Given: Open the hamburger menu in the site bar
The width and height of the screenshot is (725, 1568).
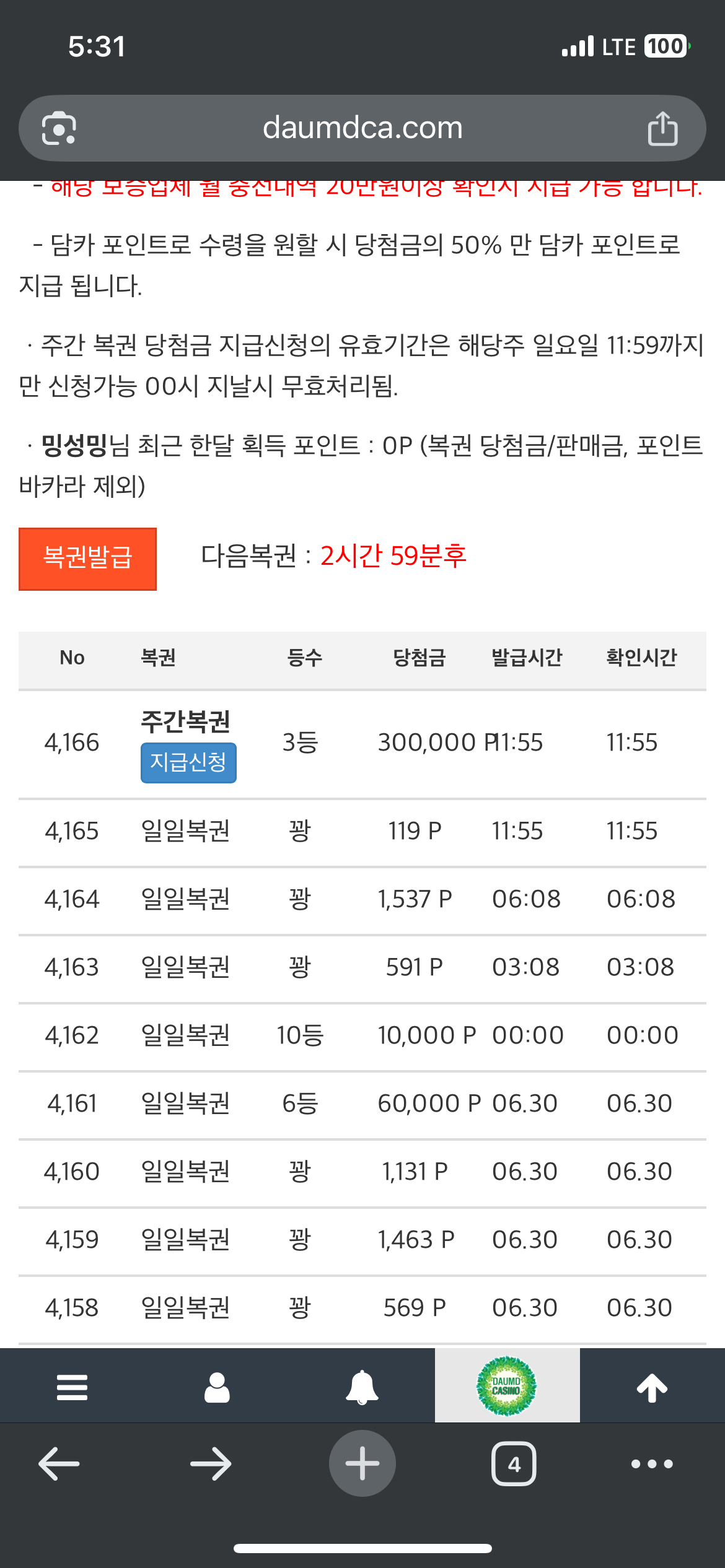Looking at the screenshot, I should point(72,1387).
